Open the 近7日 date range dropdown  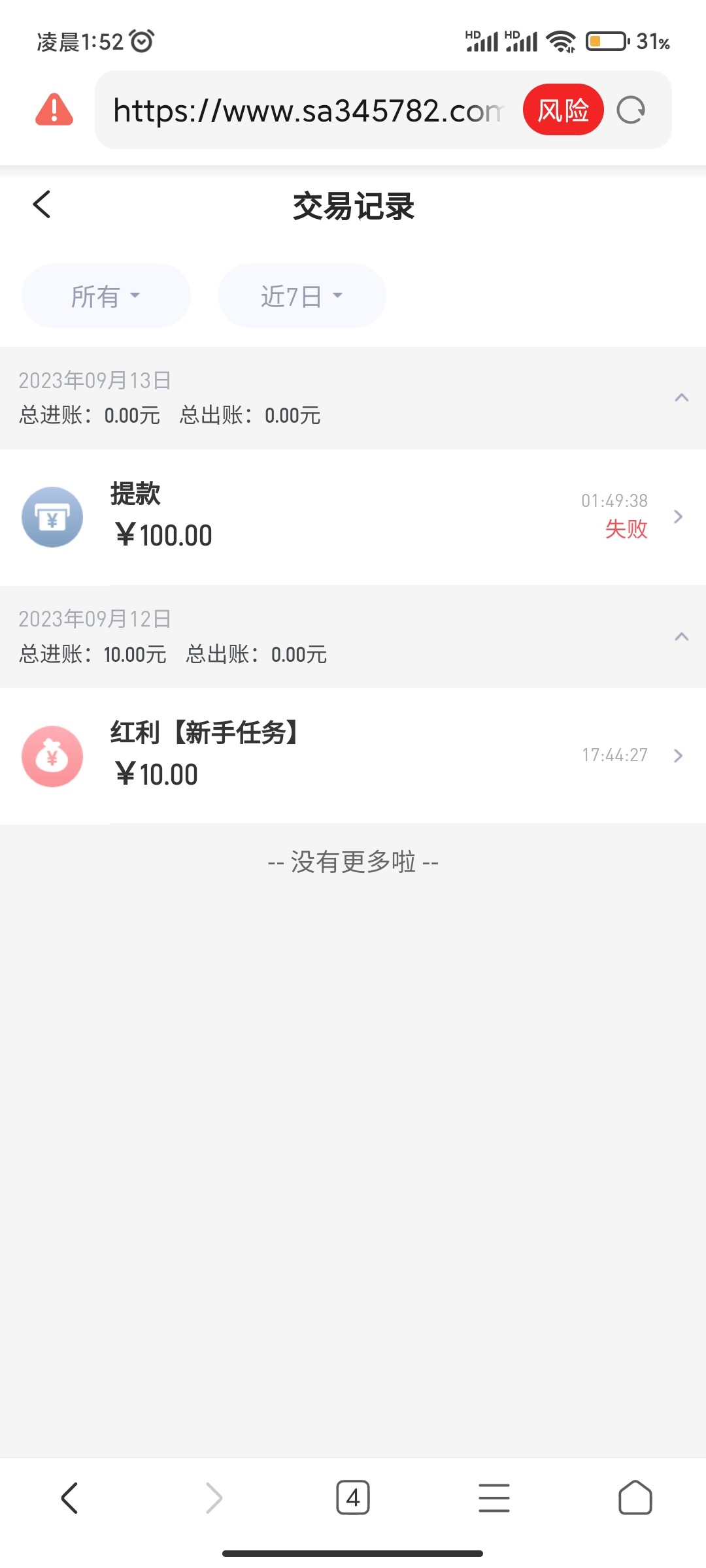pyautogui.click(x=301, y=295)
